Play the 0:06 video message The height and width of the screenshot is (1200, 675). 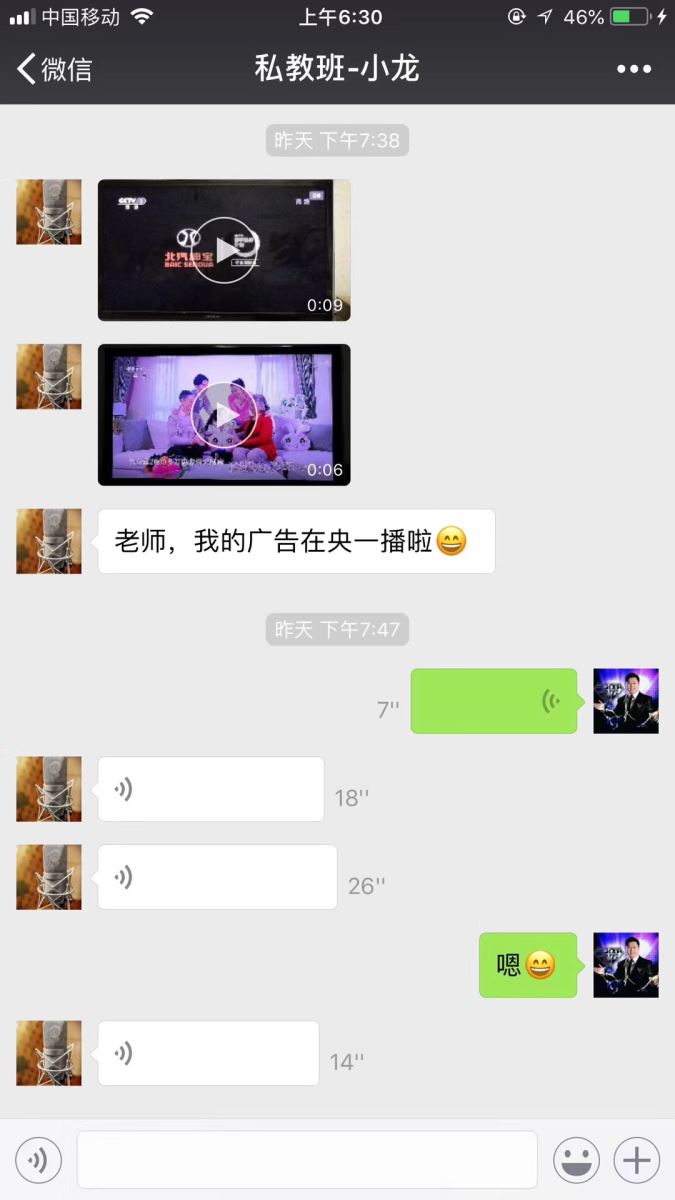[224, 415]
